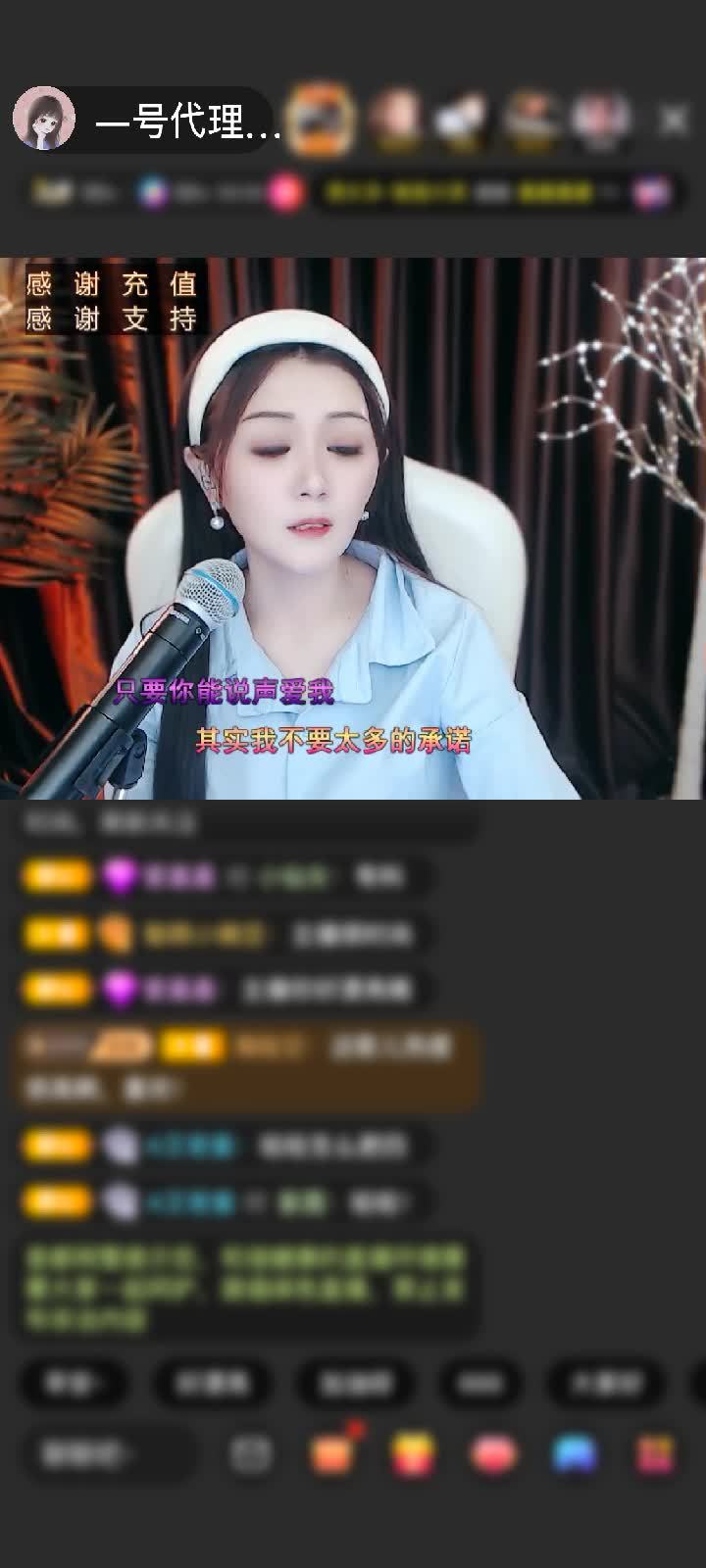The height and width of the screenshot is (1568, 706).
Task: Close the live stream
Action: [x=674, y=120]
